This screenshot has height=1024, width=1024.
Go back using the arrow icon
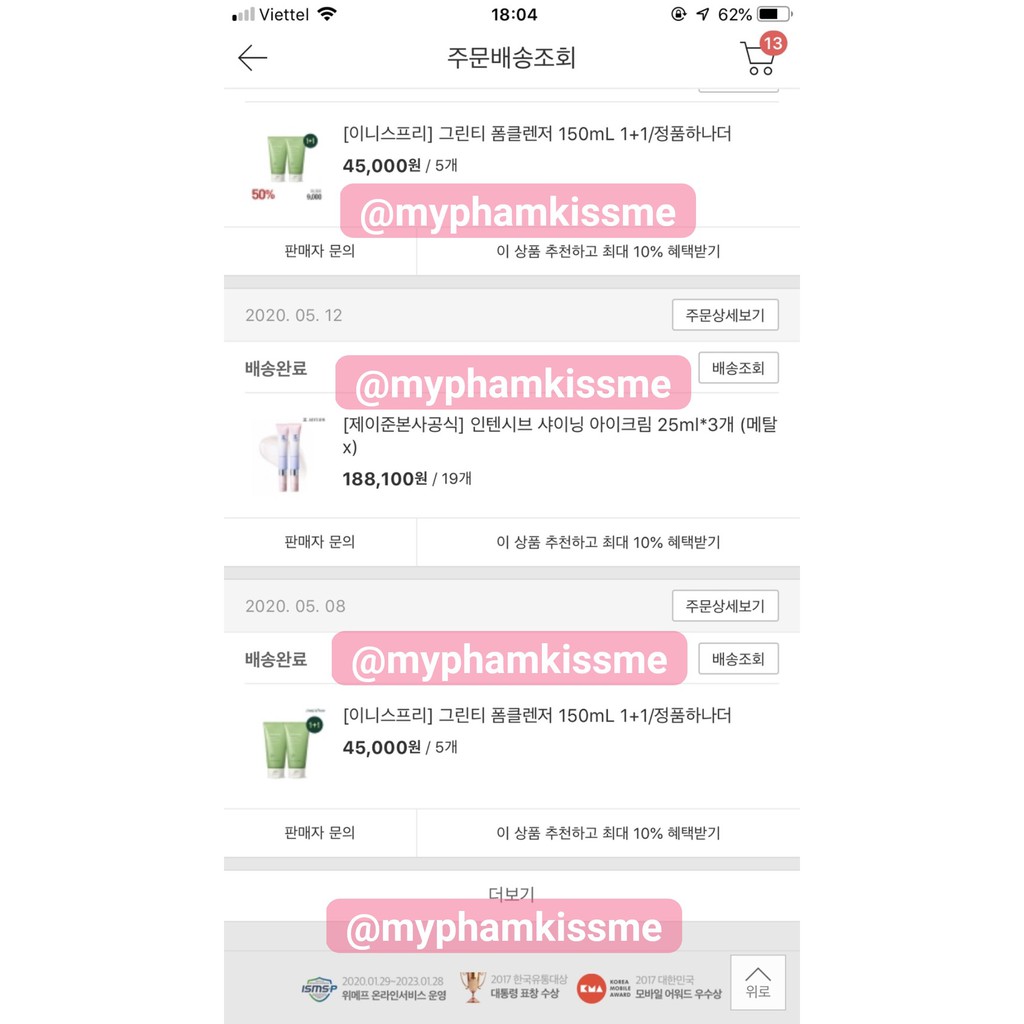[x=252, y=58]
